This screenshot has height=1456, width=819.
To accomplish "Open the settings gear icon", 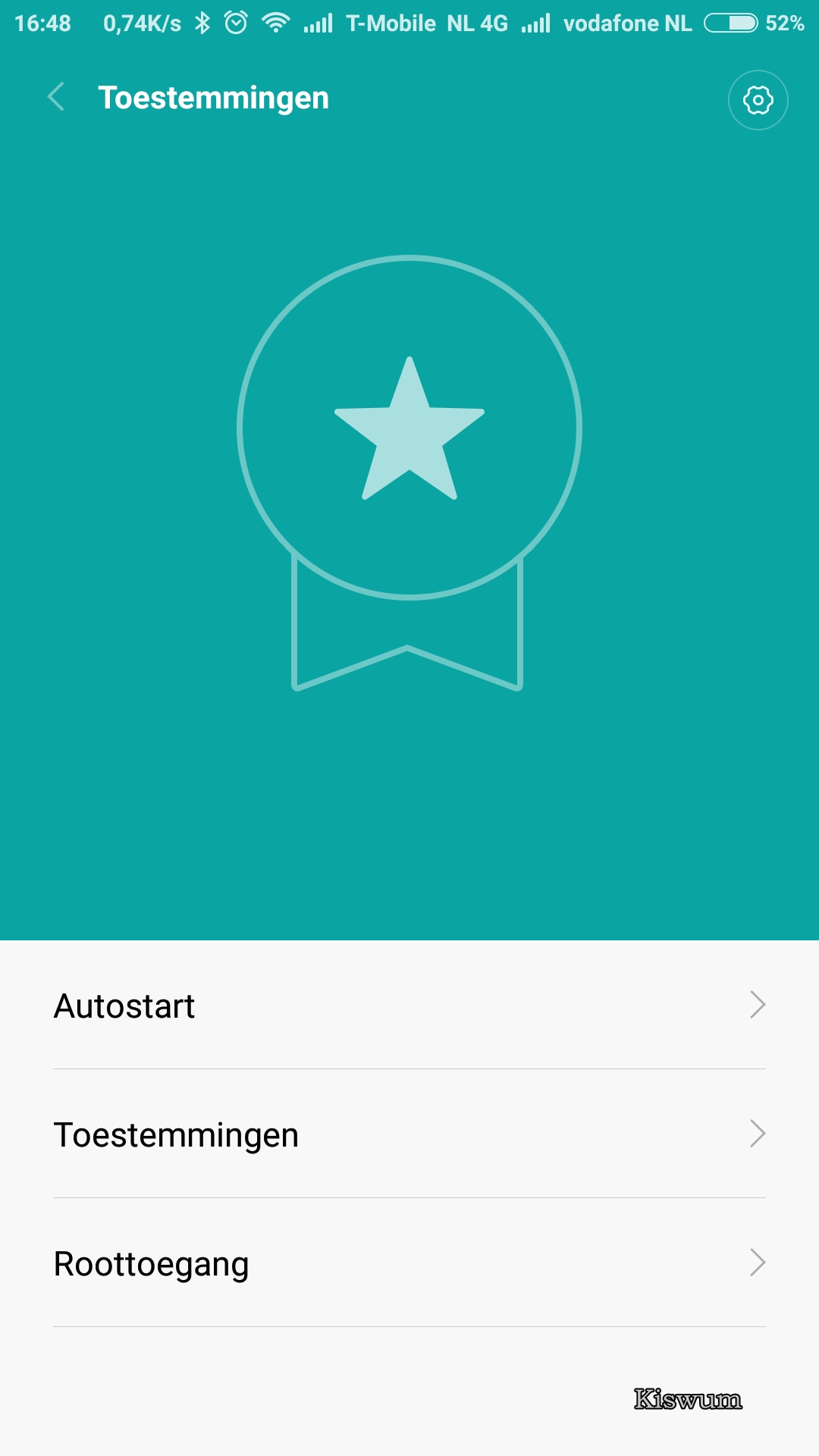I will tap(758, 100).
